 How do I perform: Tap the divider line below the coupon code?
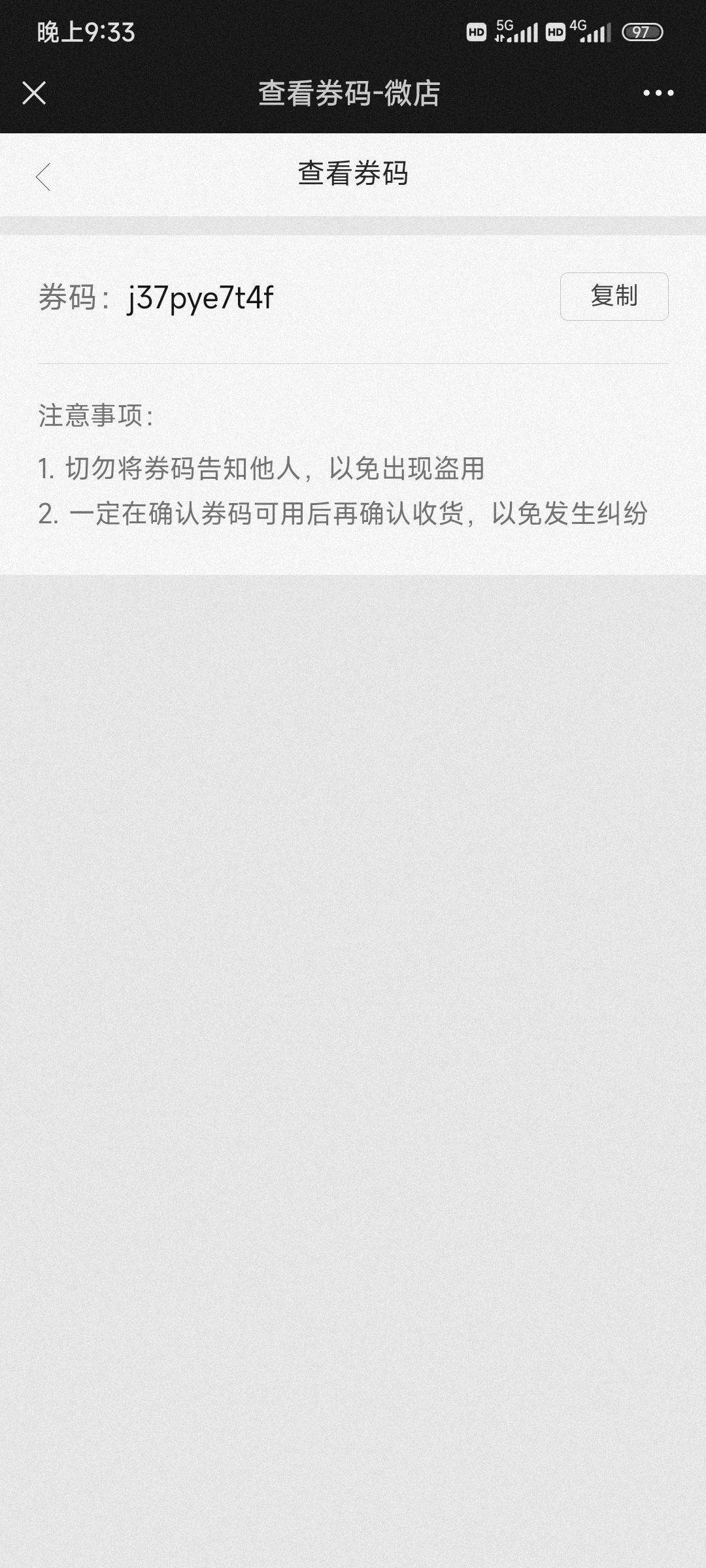[x=353, y=364]
